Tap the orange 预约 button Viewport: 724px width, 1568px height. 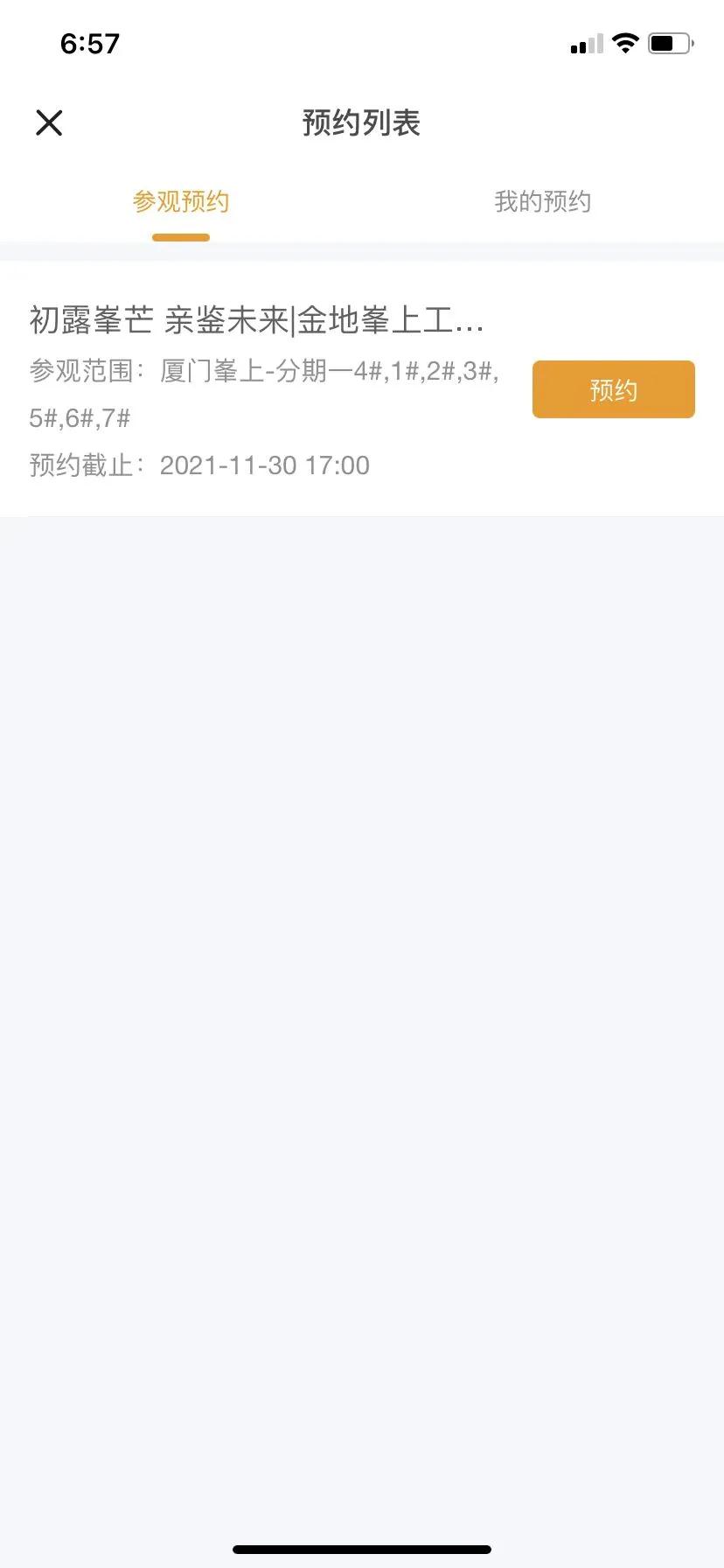point(614,389)
